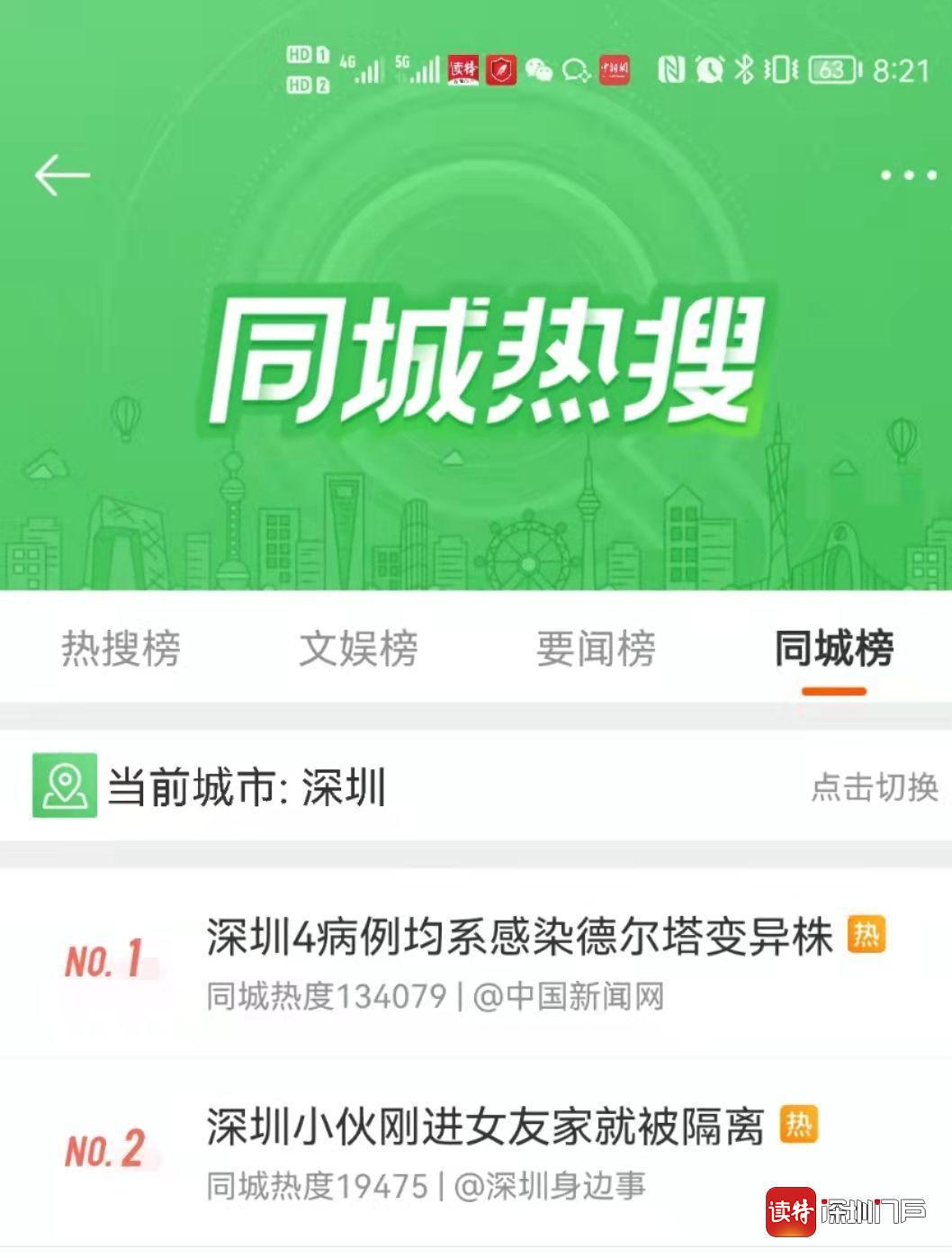
Task: Open NO.2 topic 深圳小伙刚进女友家就被隔离
Action: [x=484, y=1128]
